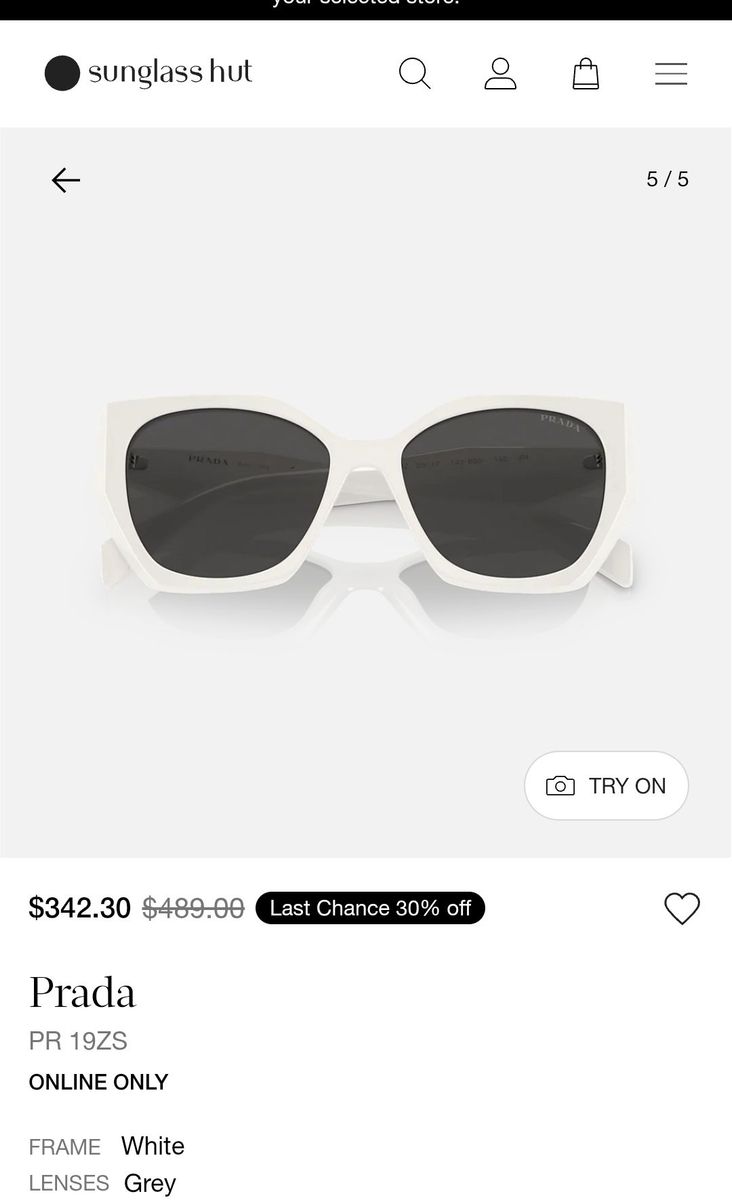The width and height of the screenshot is (732, 1200).
Task: Go to the previous product image
Action: pos(66,180)
